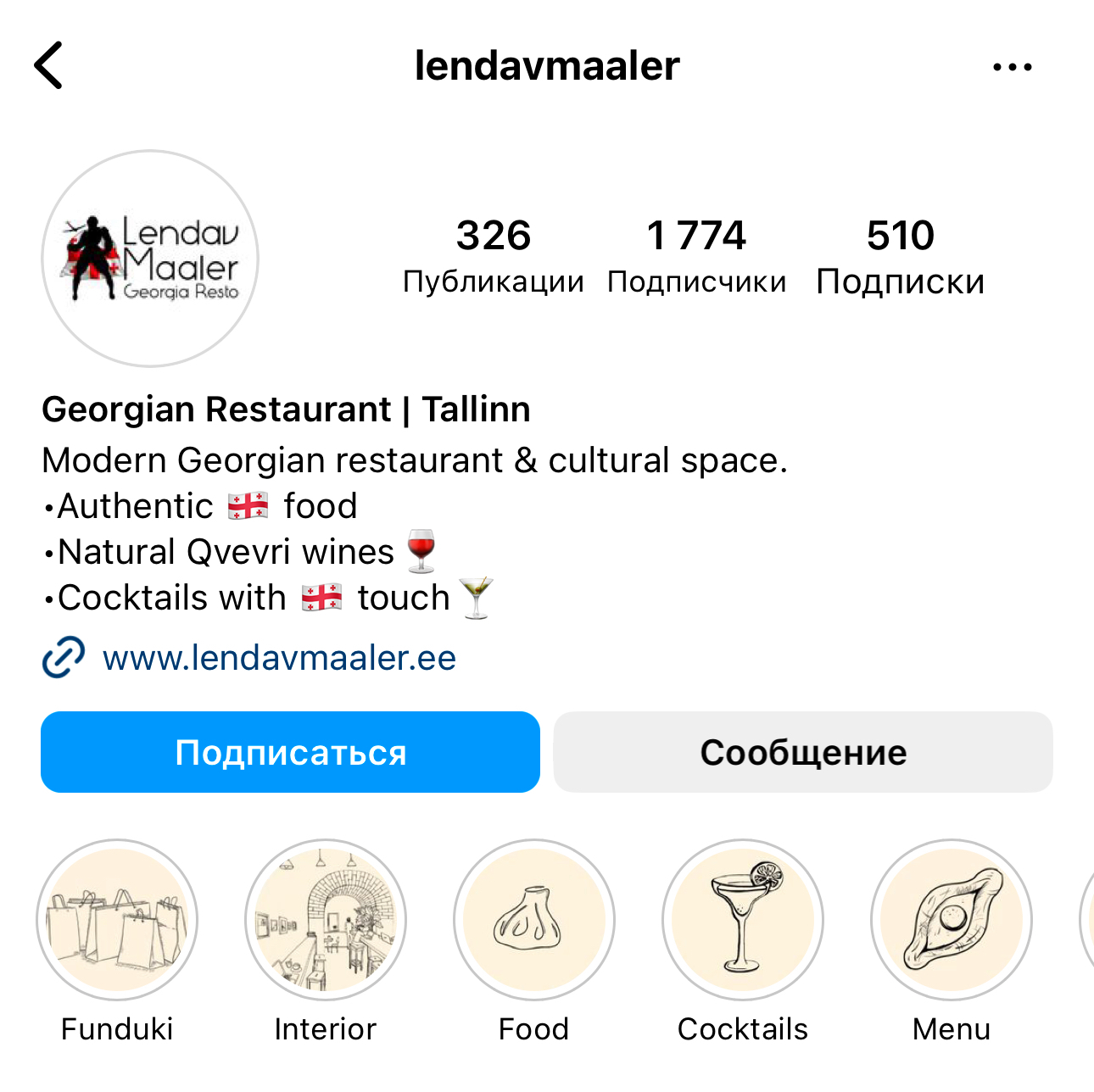Screen dimensions: 1094x1092
Task: View the Interior story highlight
Action: coord(326,920)
